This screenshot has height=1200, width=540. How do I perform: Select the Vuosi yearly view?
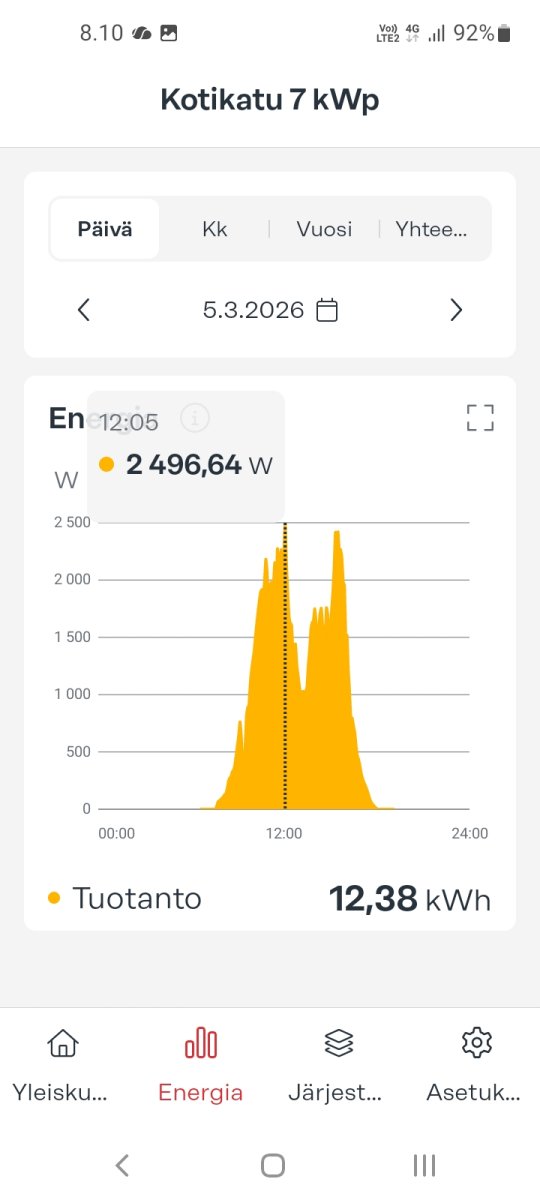(x=324, y=229)
